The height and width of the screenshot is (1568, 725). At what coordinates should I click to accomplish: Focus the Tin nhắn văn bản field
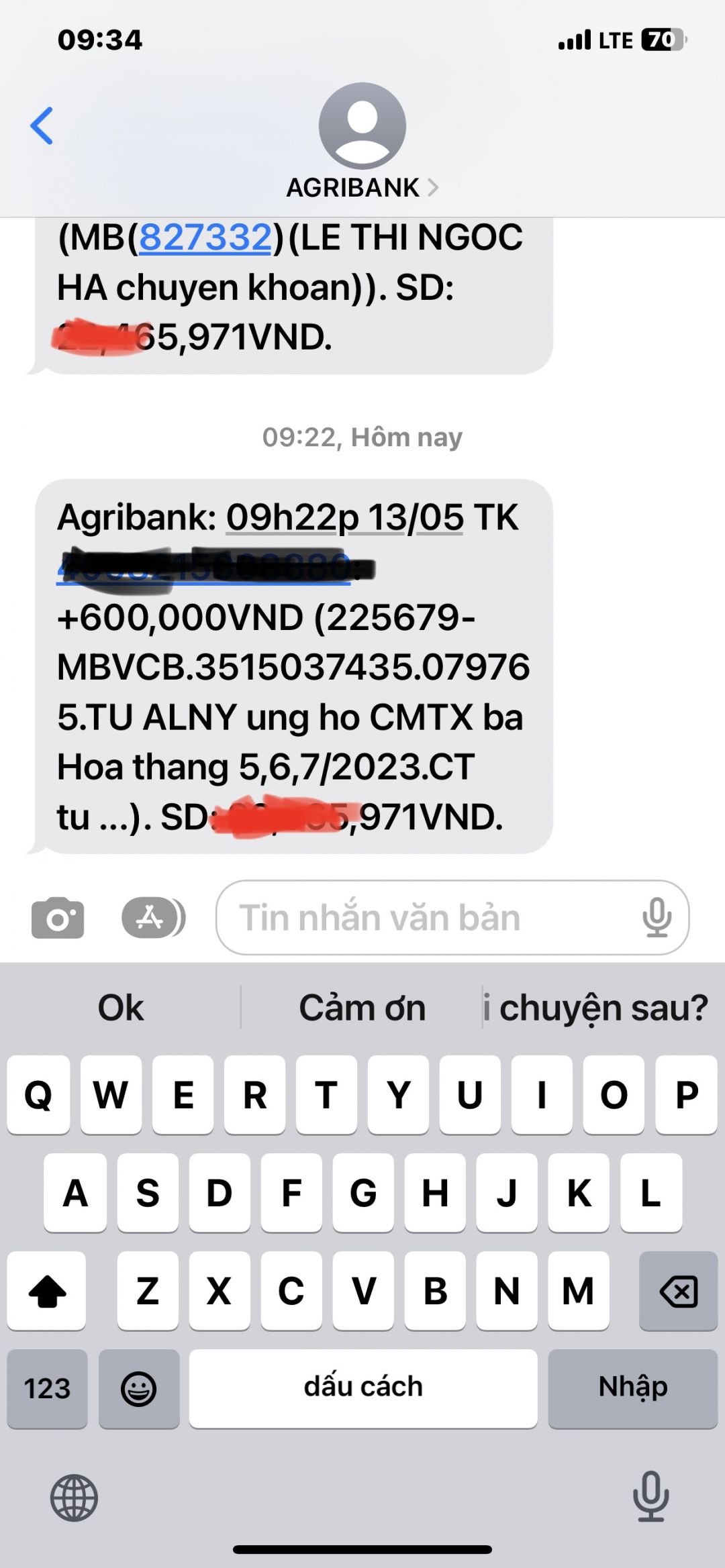tap(430, 918)
